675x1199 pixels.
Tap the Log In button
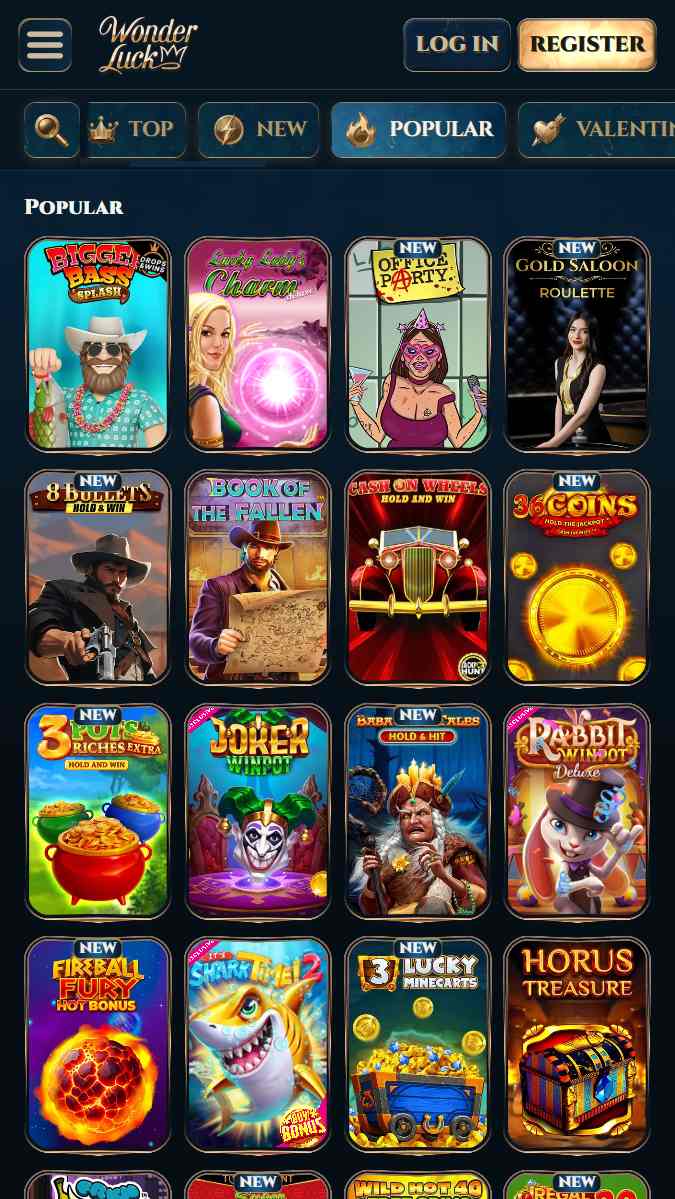(x=457, y=45)
